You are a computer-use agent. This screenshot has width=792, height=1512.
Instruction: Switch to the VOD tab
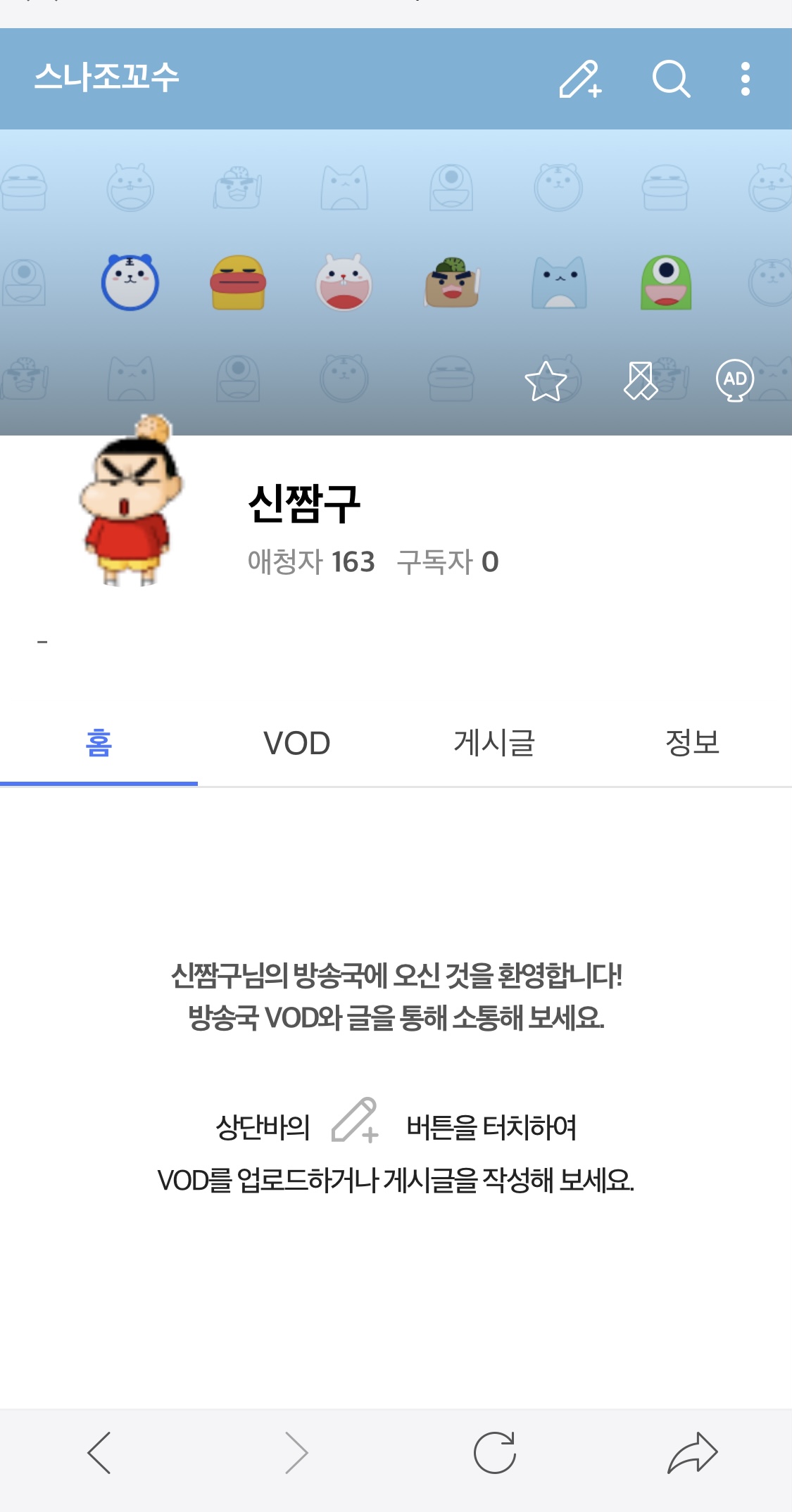pos(296,743)
